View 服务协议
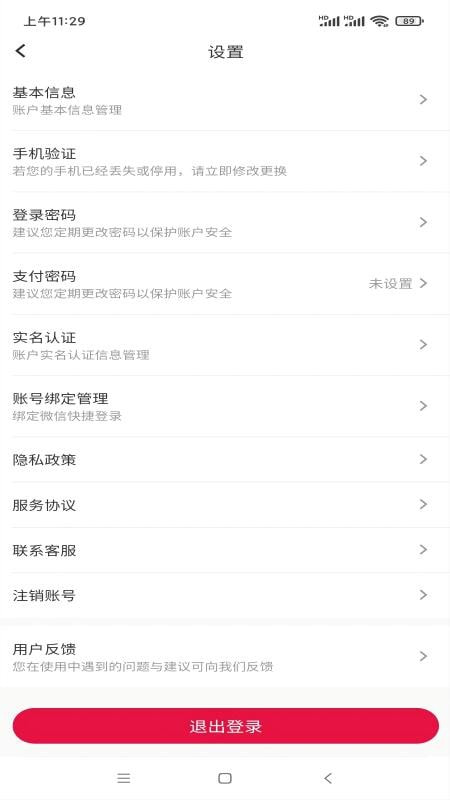 (x=225, y=505)
